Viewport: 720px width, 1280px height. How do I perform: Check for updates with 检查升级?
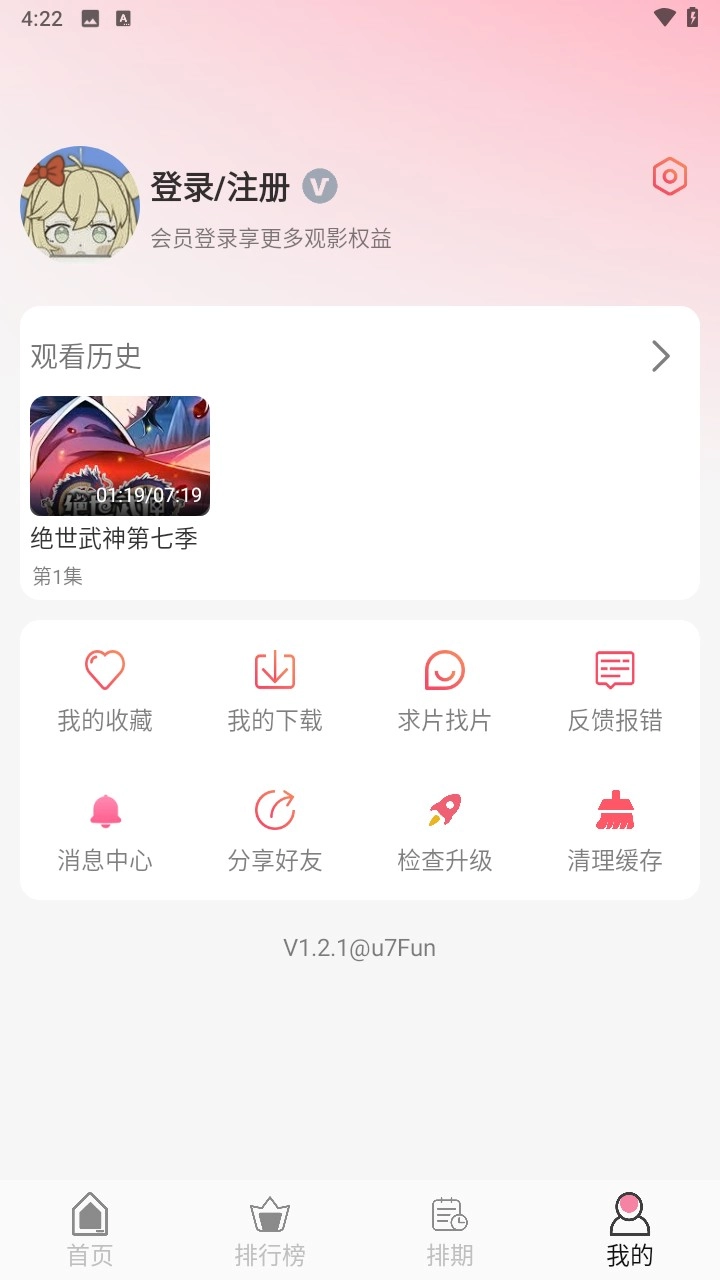pos(445,830)
